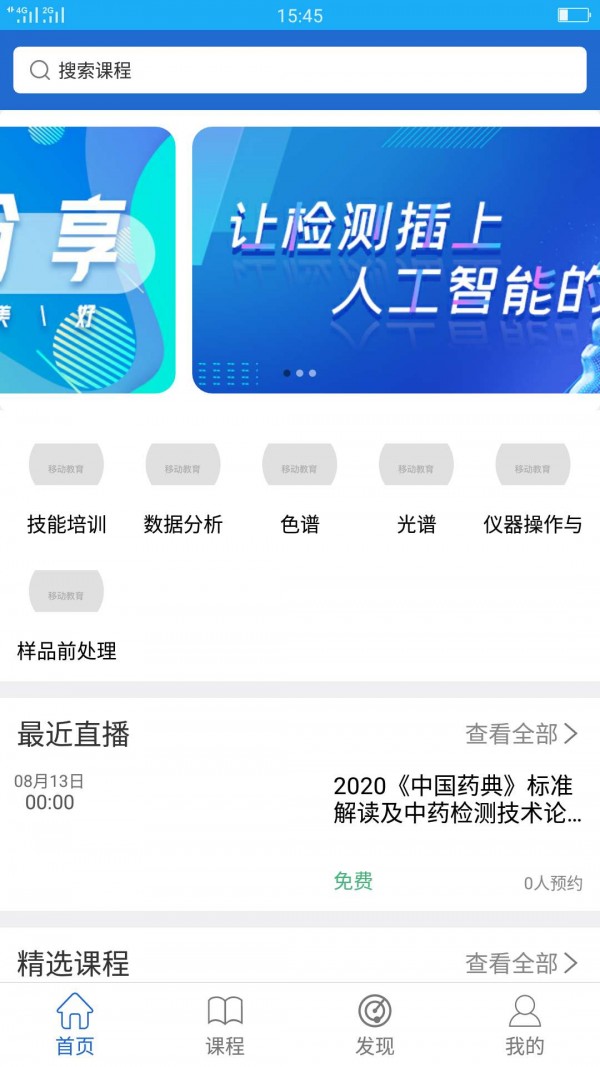View all under 最近直播

[522, 734]
